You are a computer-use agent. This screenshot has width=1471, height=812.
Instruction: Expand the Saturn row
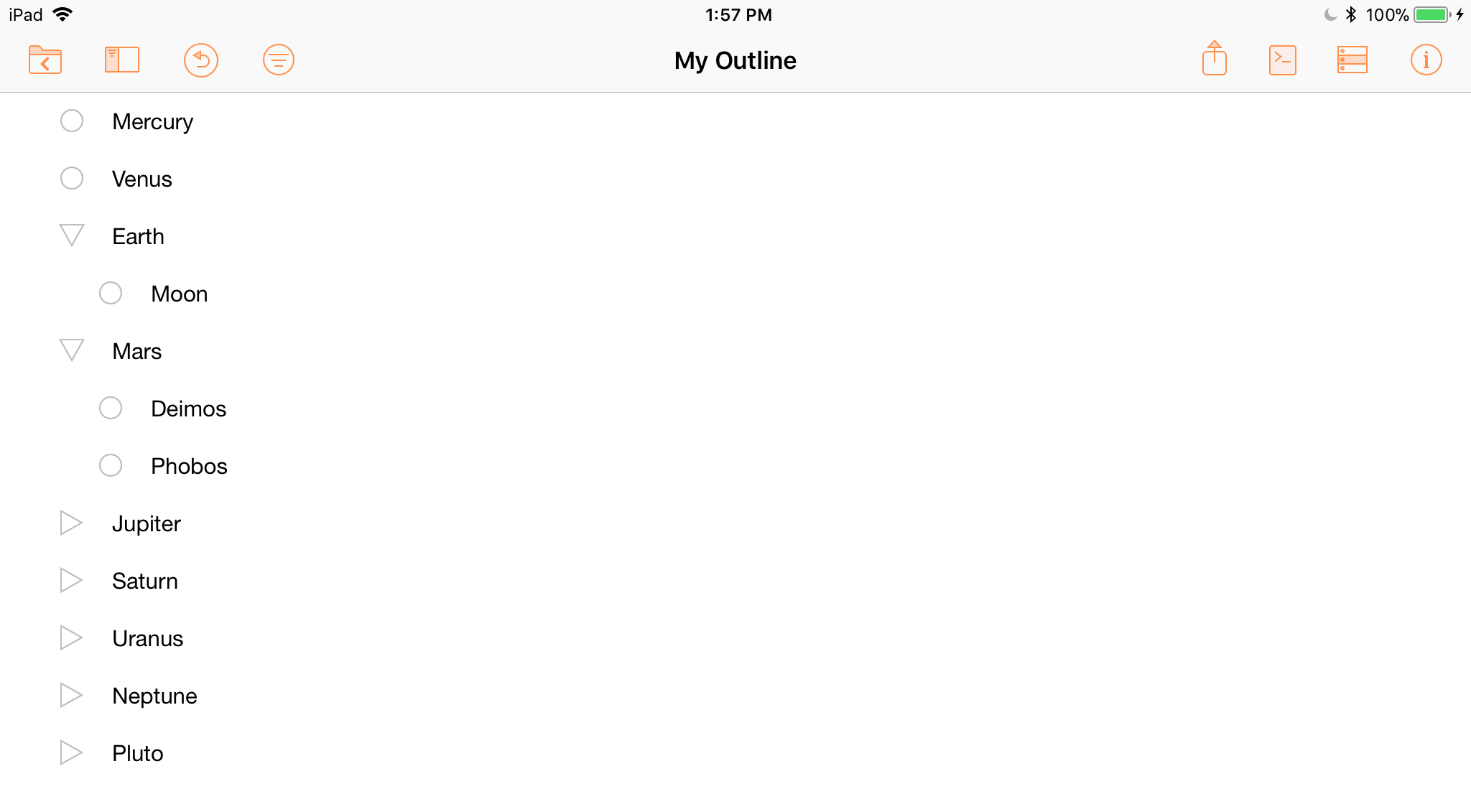[71, 581]
